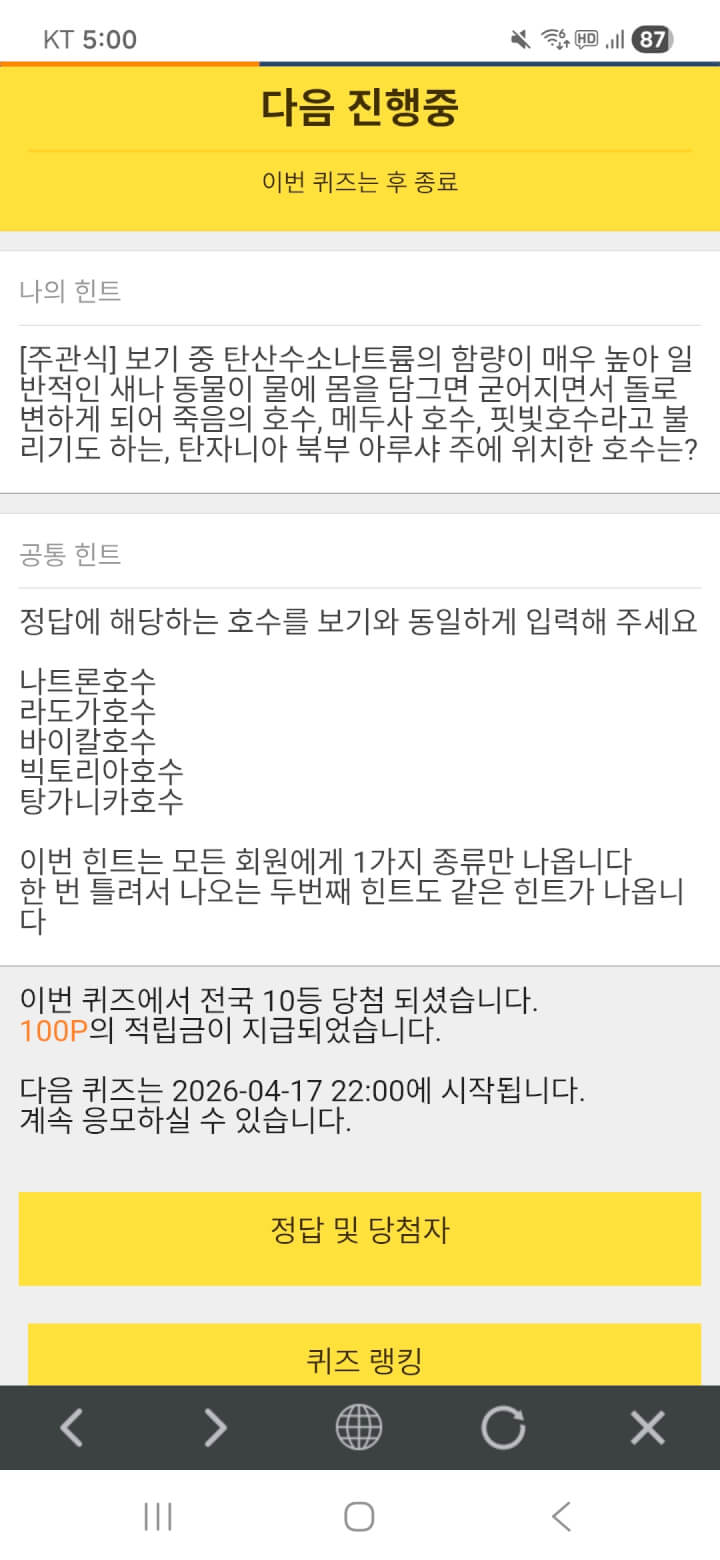Open the 퀴즈 랭킹 button
The width and height of the screenshot is (720, 1560).
tap(364, 1357)
